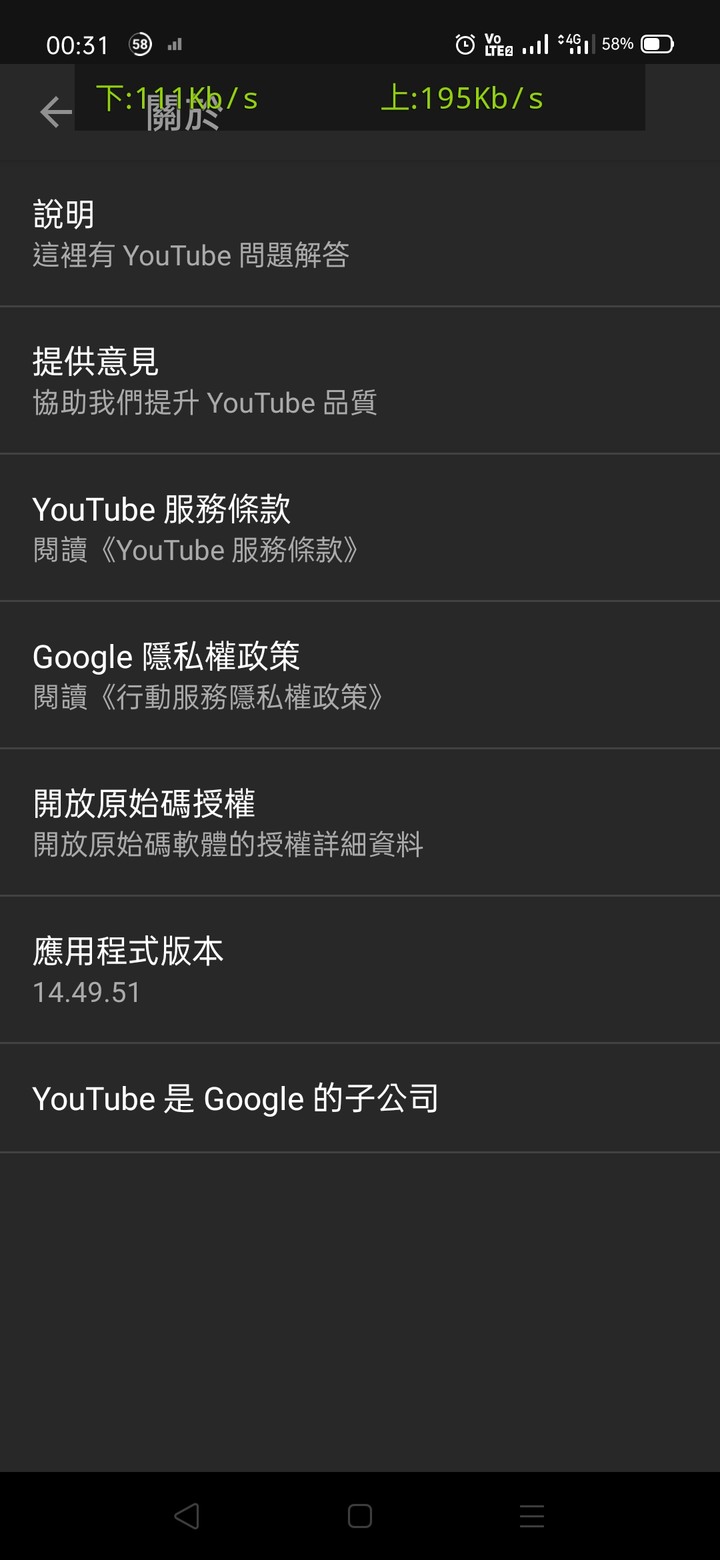720x1560 pixels.
Task: Open recent apps from the navigation bar
Action: point(532,1516)
